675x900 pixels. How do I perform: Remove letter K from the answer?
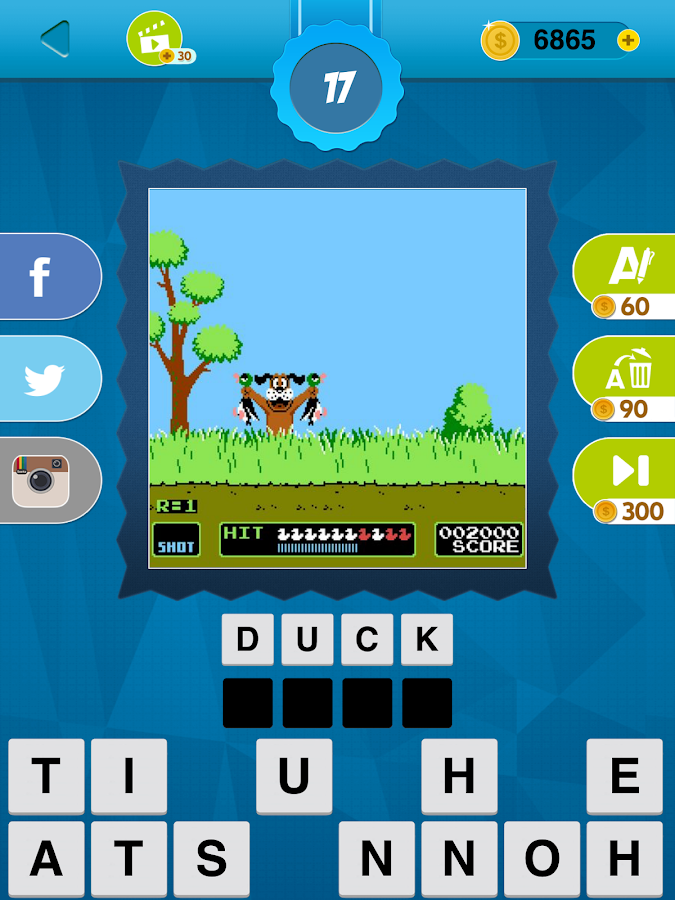427,640
